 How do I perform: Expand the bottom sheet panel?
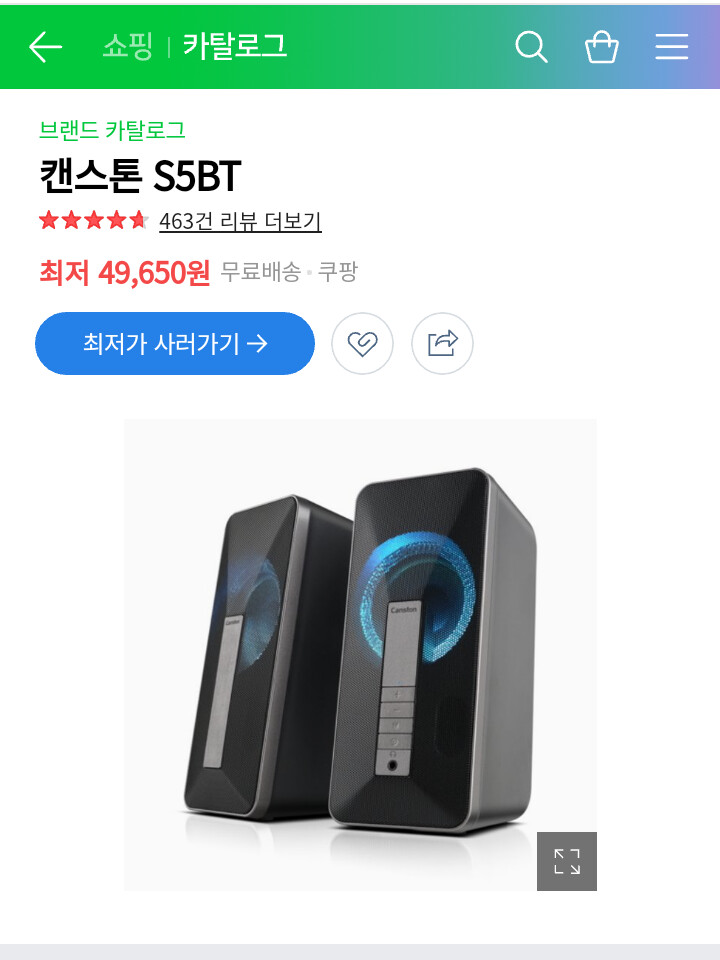tap(360, 950)
